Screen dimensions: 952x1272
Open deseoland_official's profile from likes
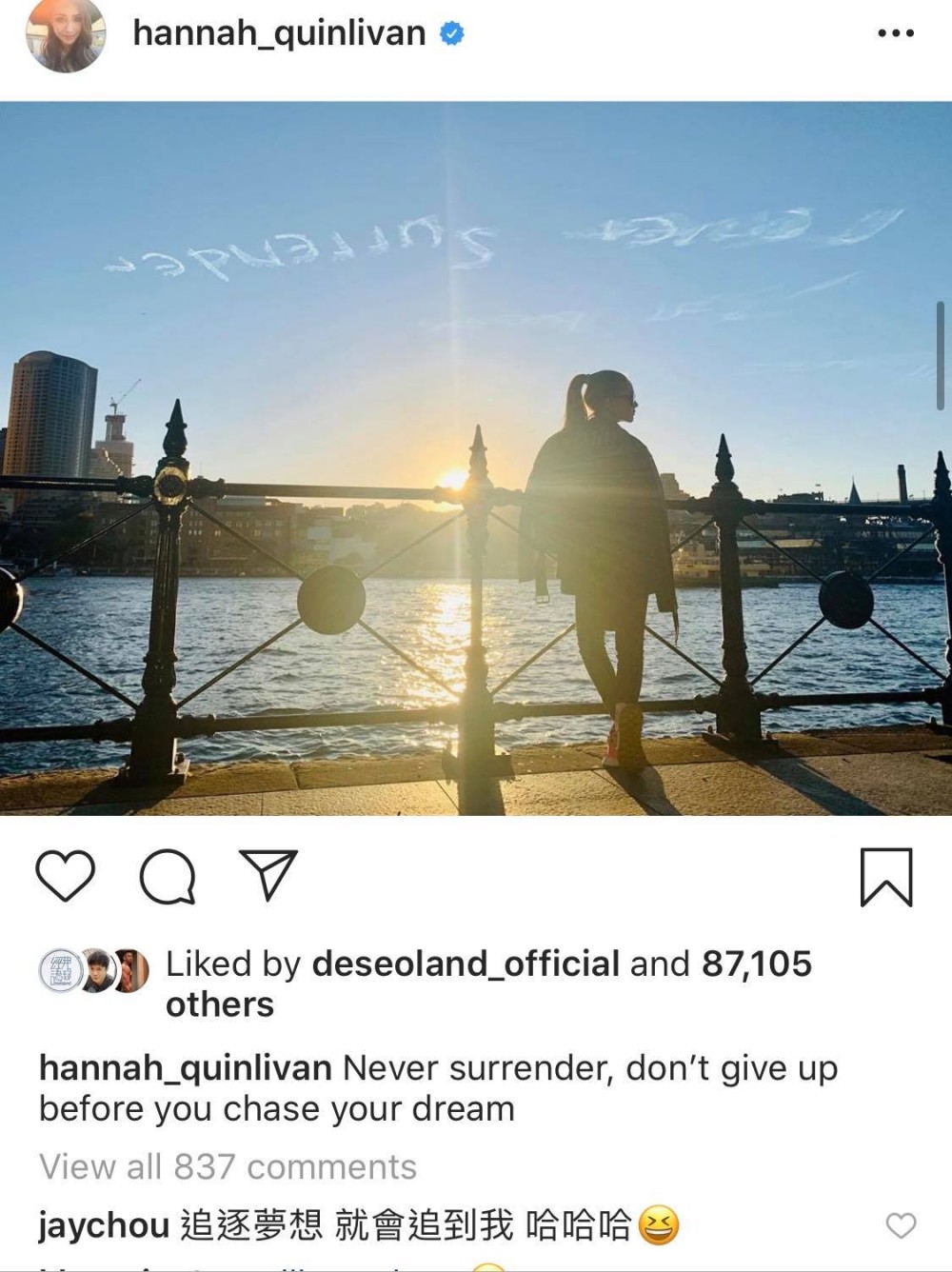tap(466, 964)
